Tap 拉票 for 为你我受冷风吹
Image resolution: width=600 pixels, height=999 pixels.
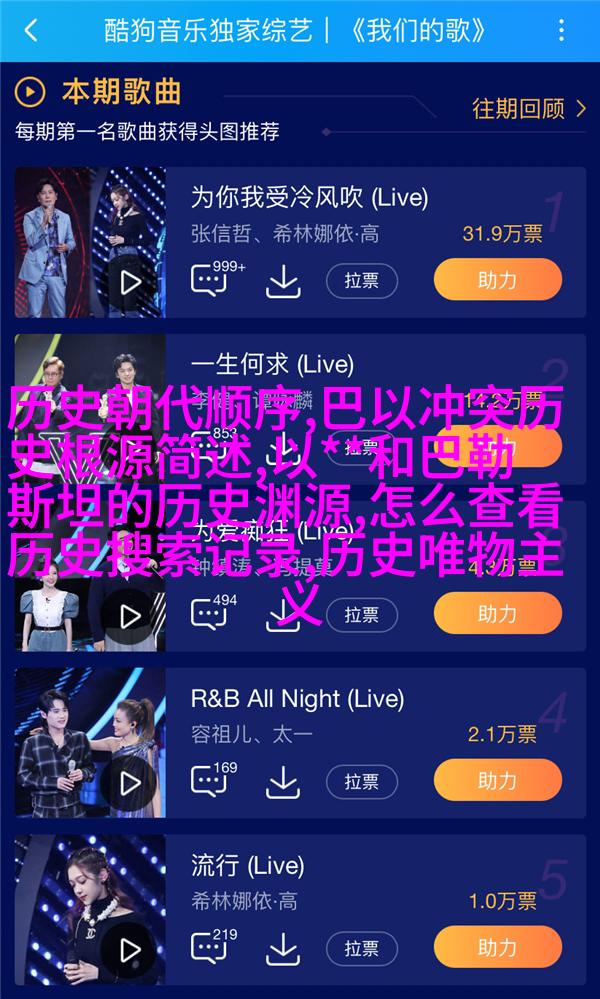point(362,281)
